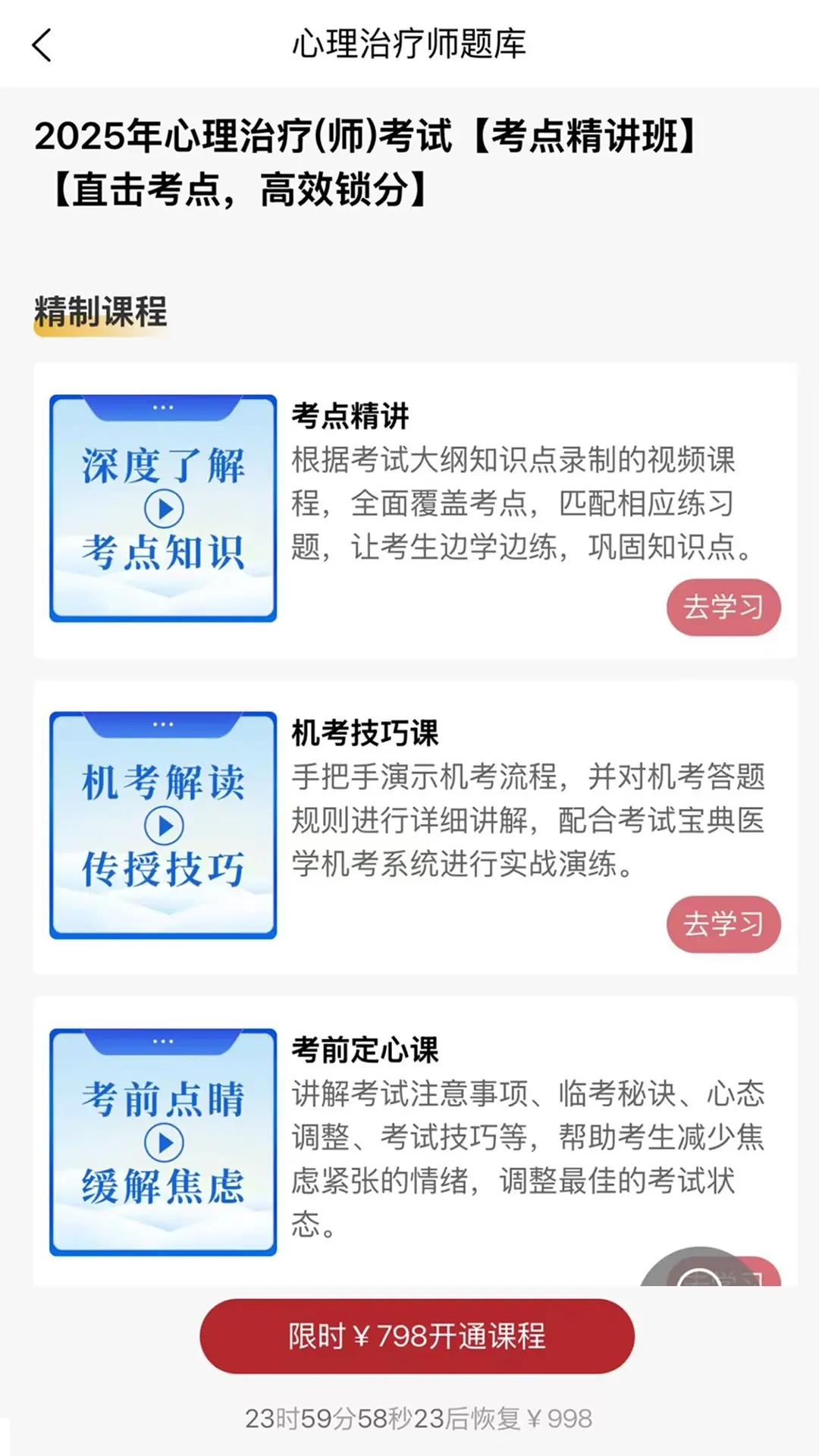Play the 机考技巧课 preview video
This screenshot has height=1456, width=819.
[x=163, y=825]
